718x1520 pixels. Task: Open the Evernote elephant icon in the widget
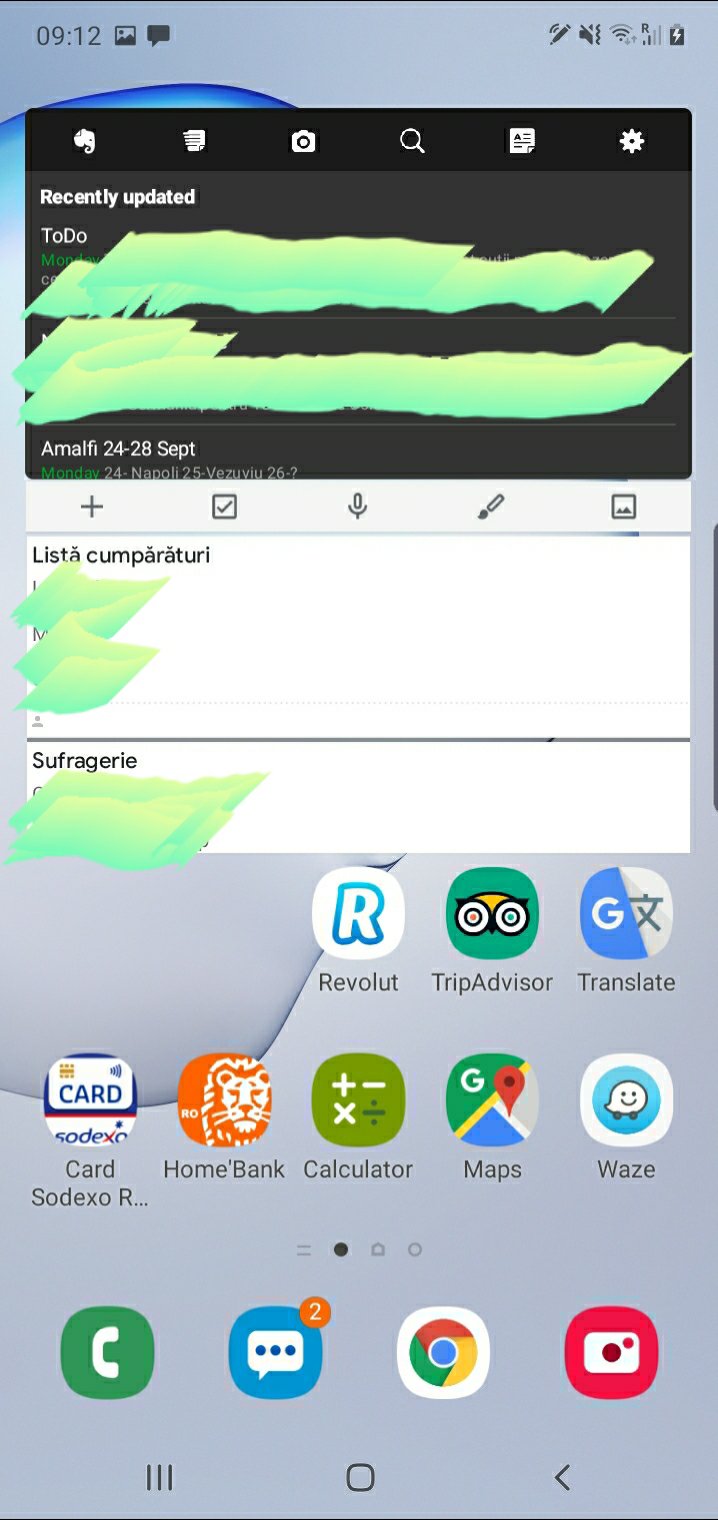click(85, 142)
